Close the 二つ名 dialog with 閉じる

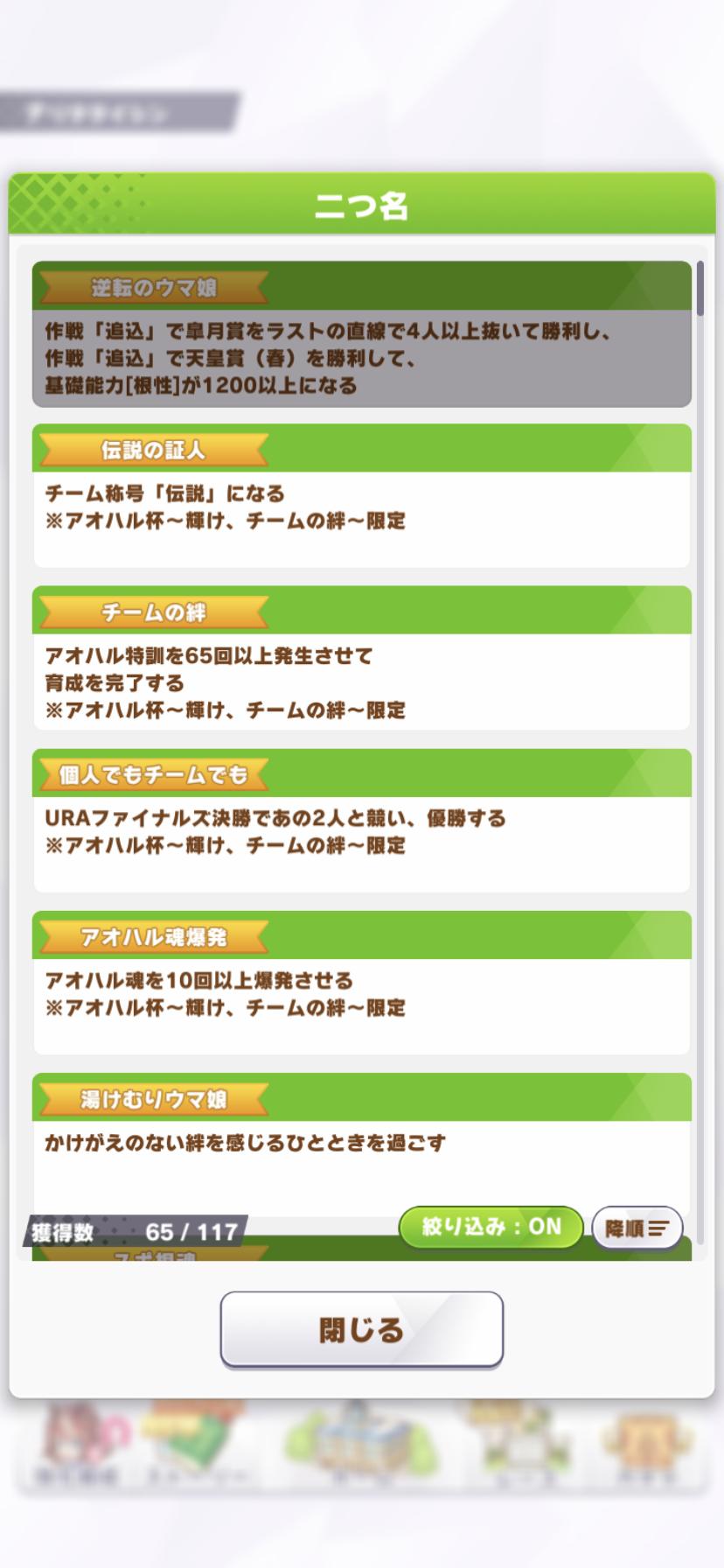(x=361, y=1328)
